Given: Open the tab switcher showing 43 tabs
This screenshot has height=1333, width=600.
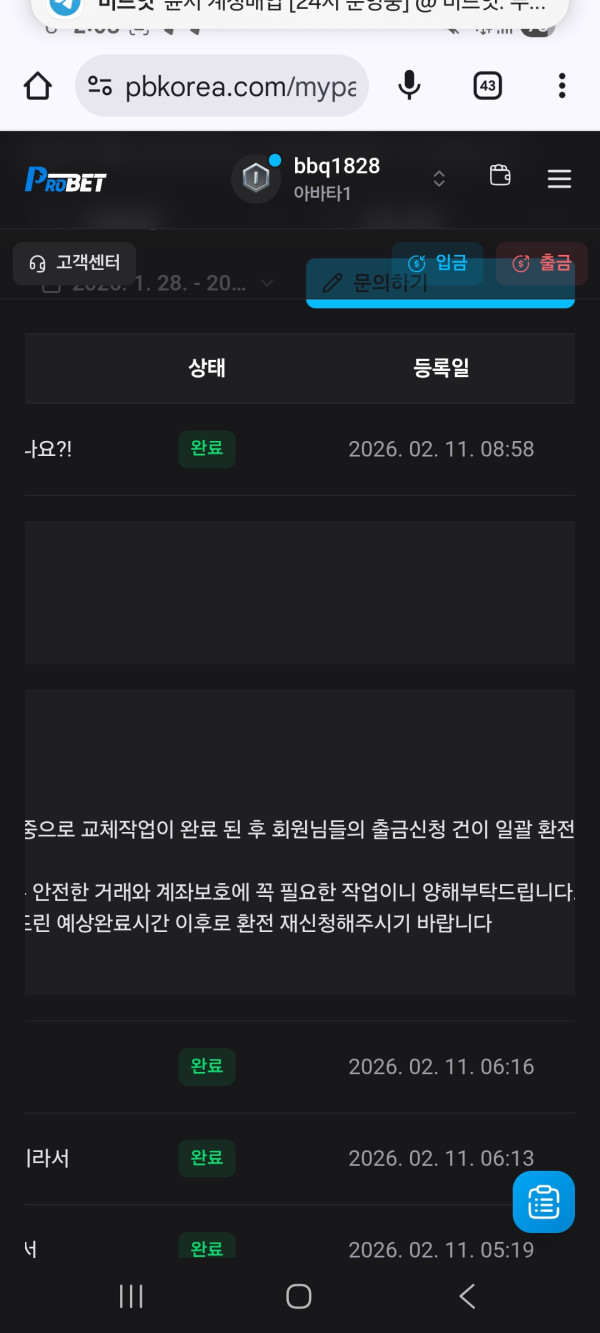Looking at the screenshot, I should click(x=487, y=87).
